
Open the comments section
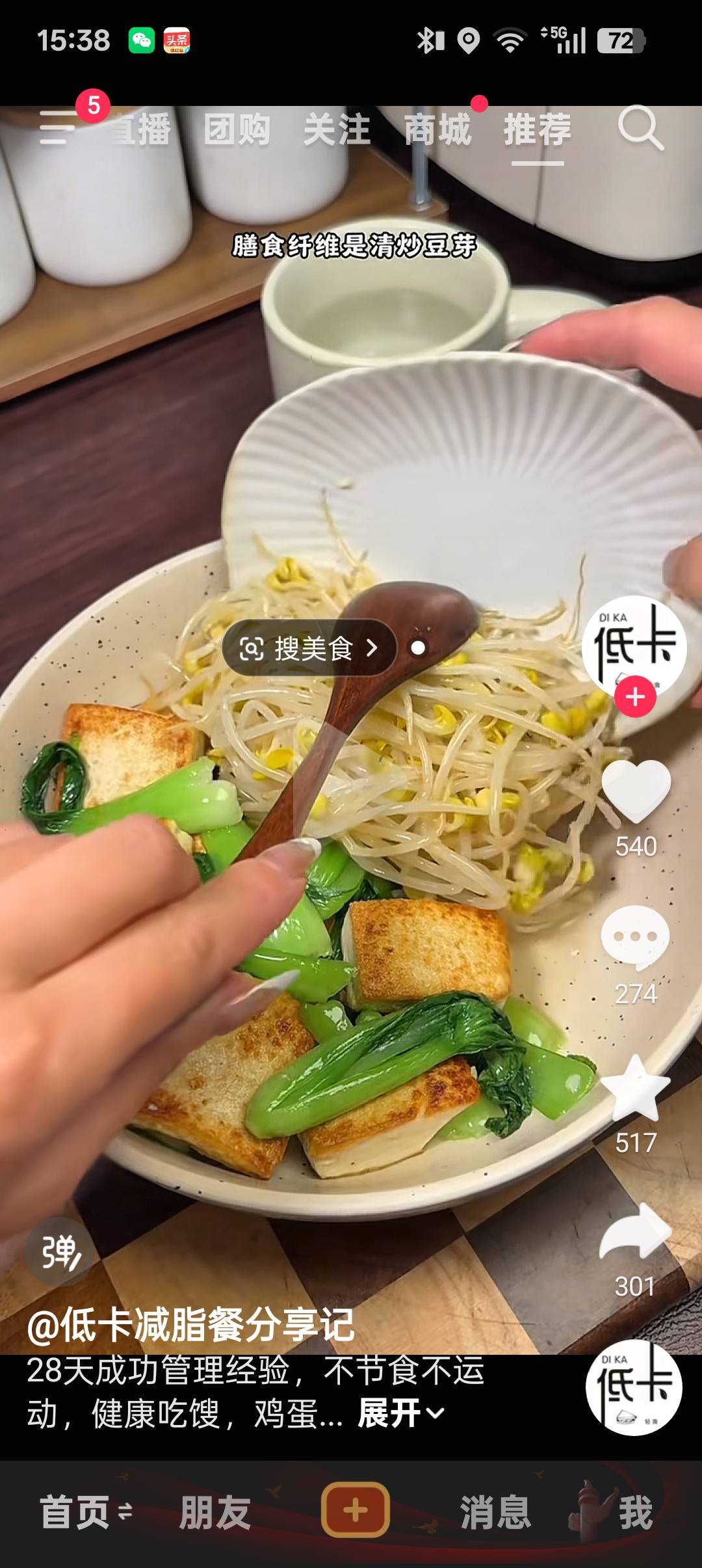tap(635, 937)
